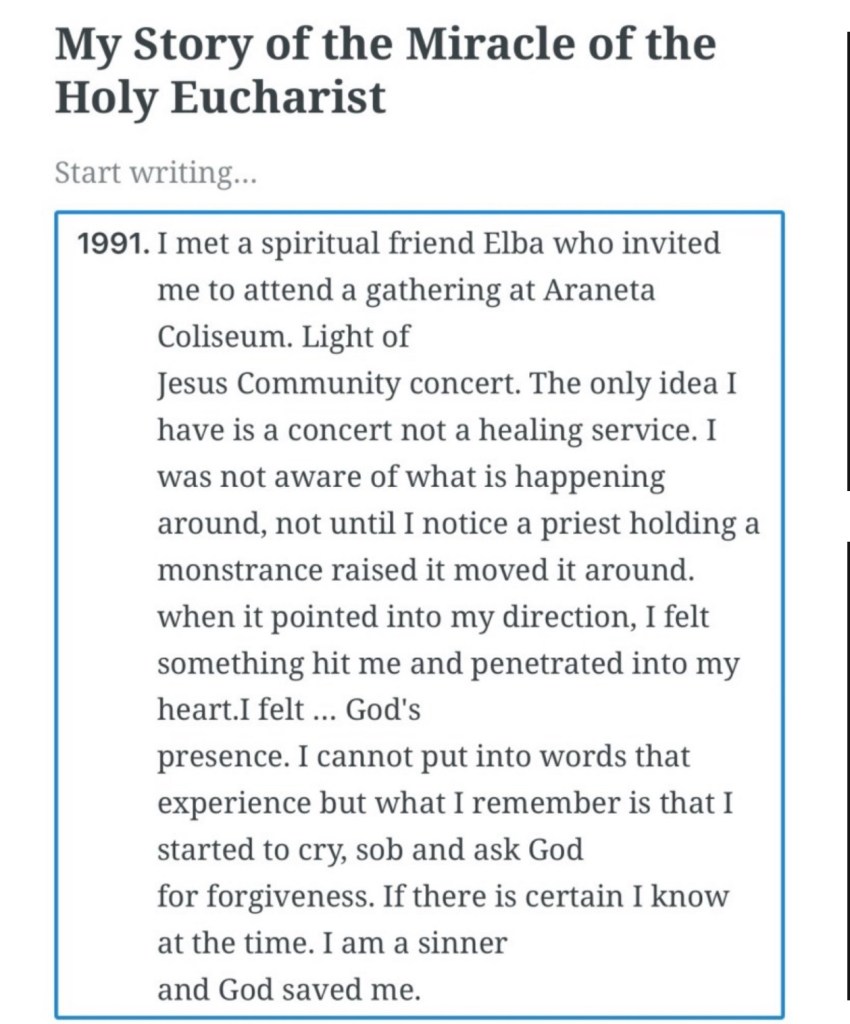Tap the "Start writing..." empty paragraph block

pos(156,173)
